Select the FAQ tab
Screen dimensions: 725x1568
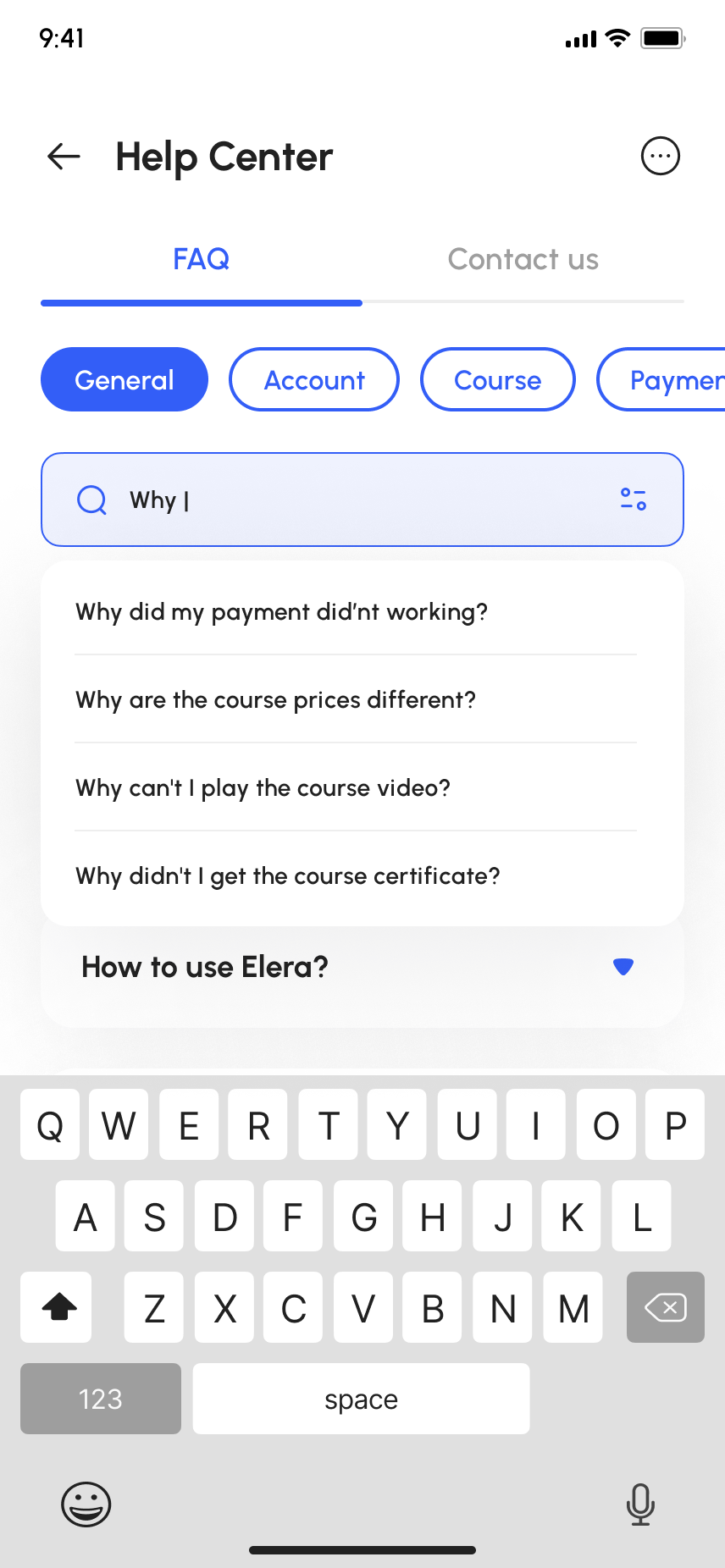tap(201, 259)
